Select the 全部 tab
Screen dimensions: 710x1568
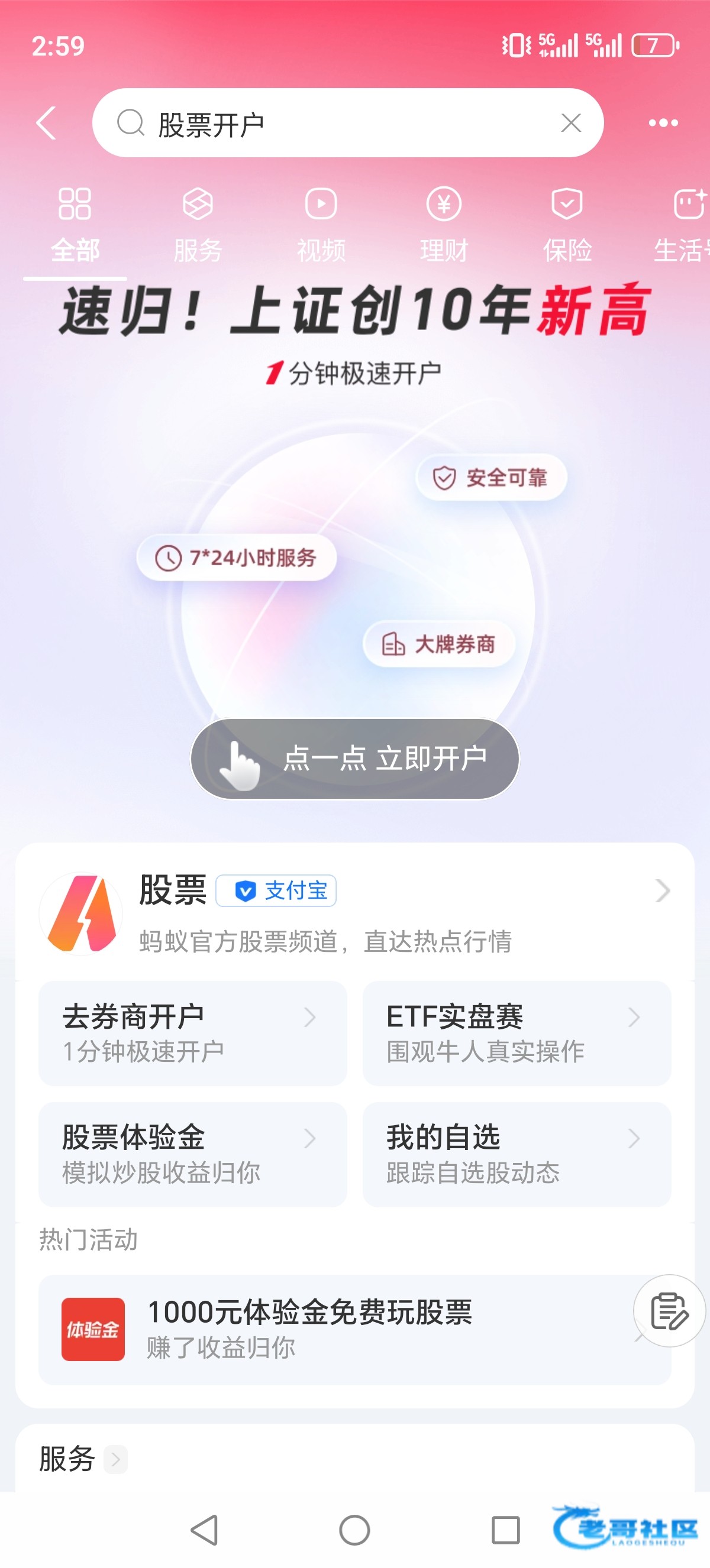[75, 225]
